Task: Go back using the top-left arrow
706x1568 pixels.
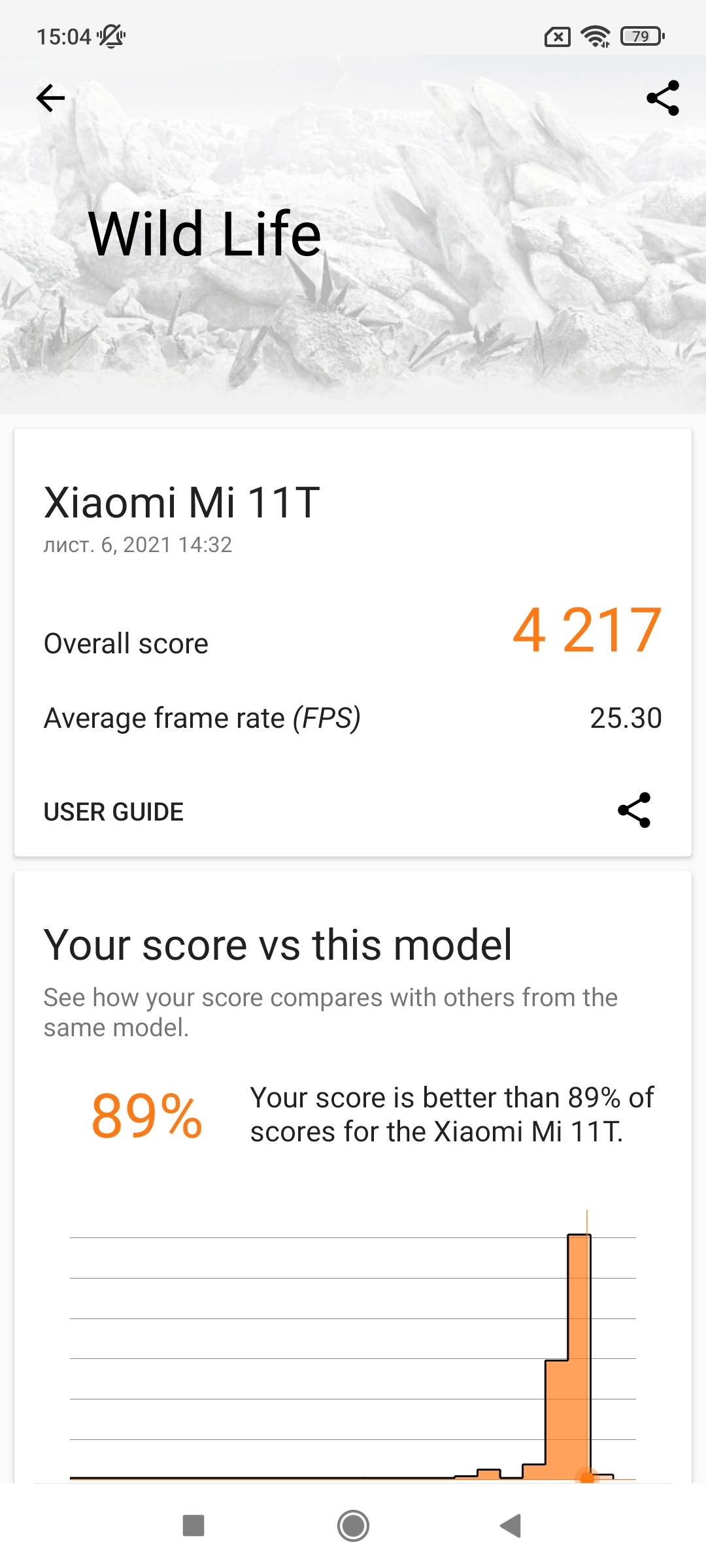Action: click(50, 99)
